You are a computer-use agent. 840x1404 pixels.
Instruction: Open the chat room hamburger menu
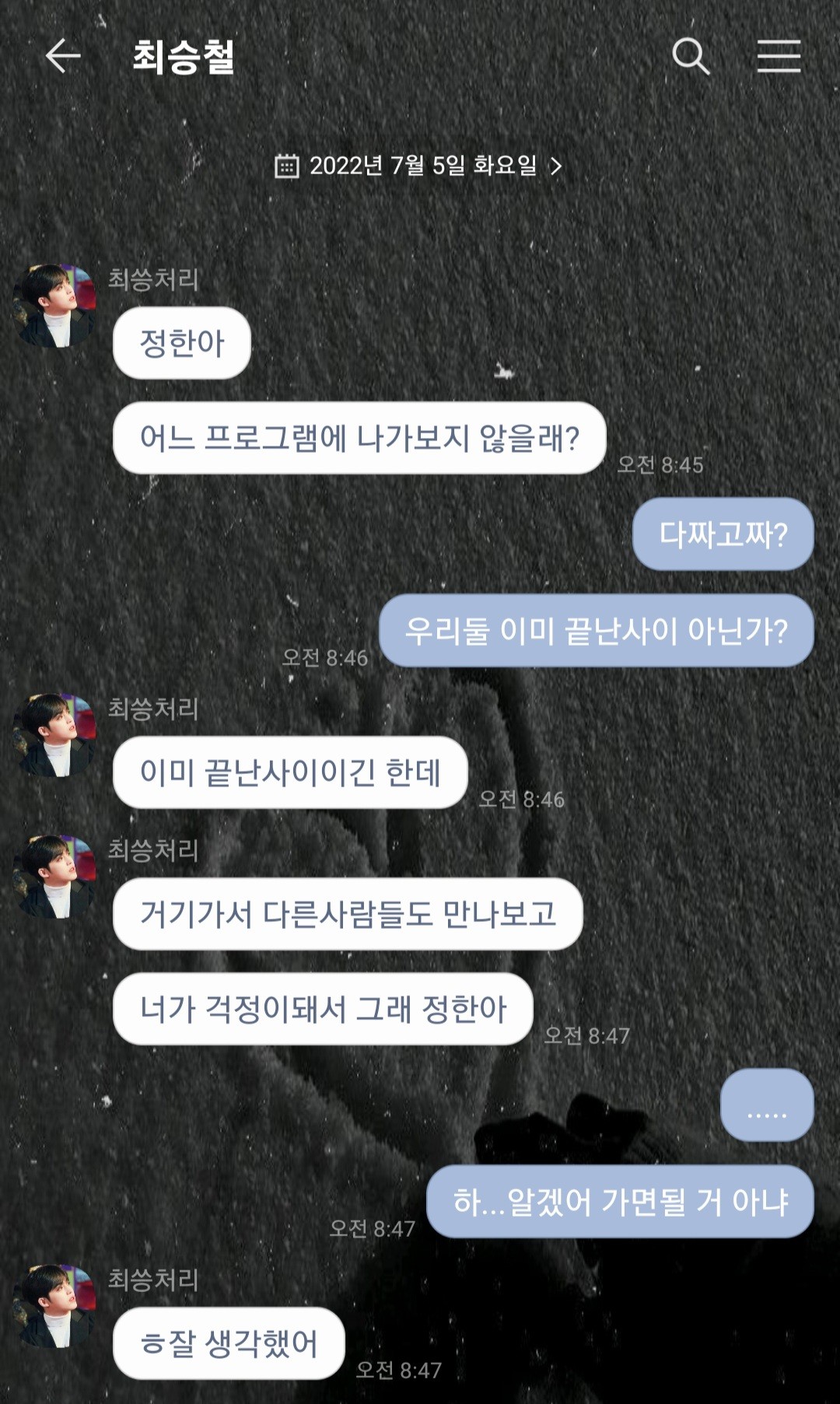pos(779,56)
